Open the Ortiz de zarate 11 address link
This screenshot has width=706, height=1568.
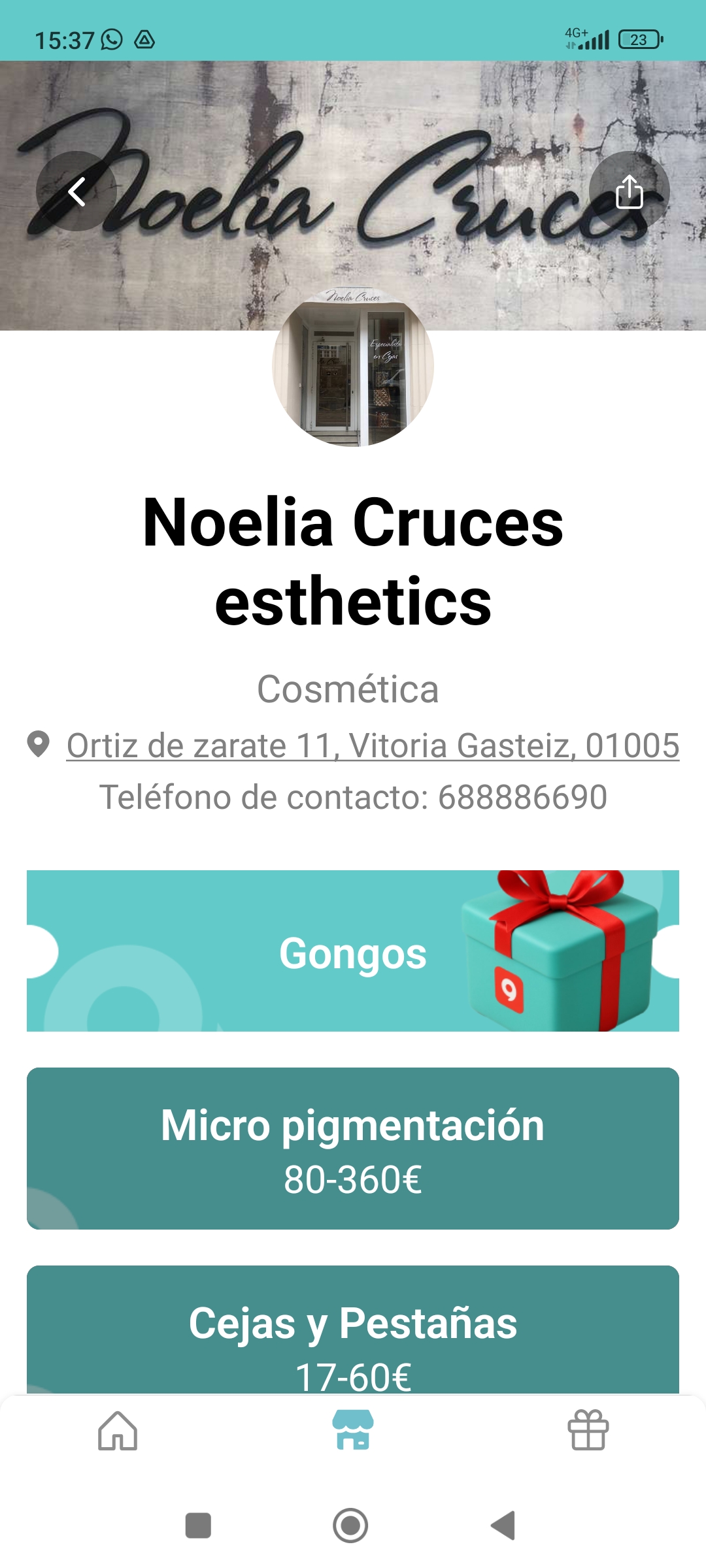[373, 745]
